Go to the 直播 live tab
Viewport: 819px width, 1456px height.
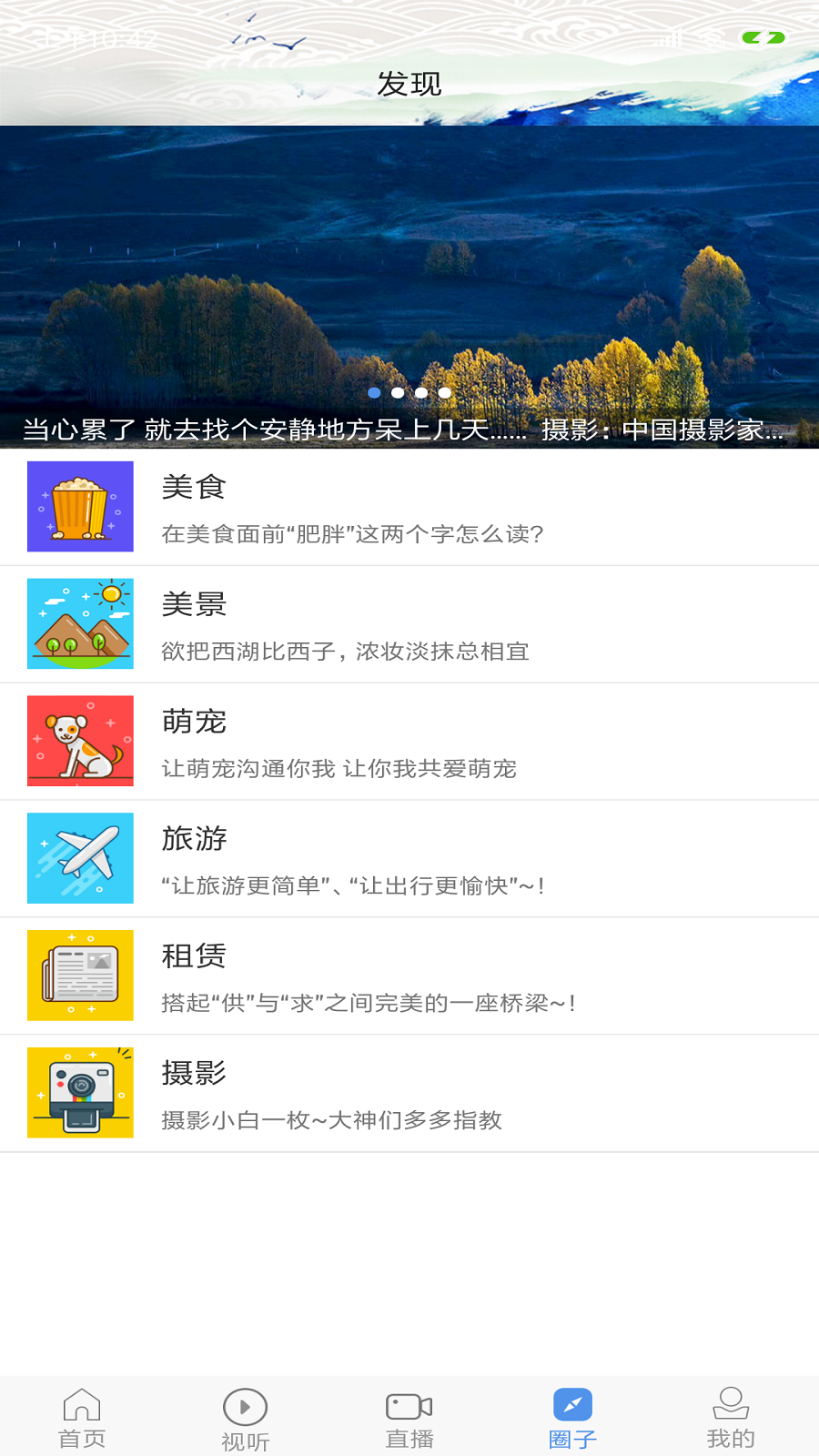tap(409, 1418)
